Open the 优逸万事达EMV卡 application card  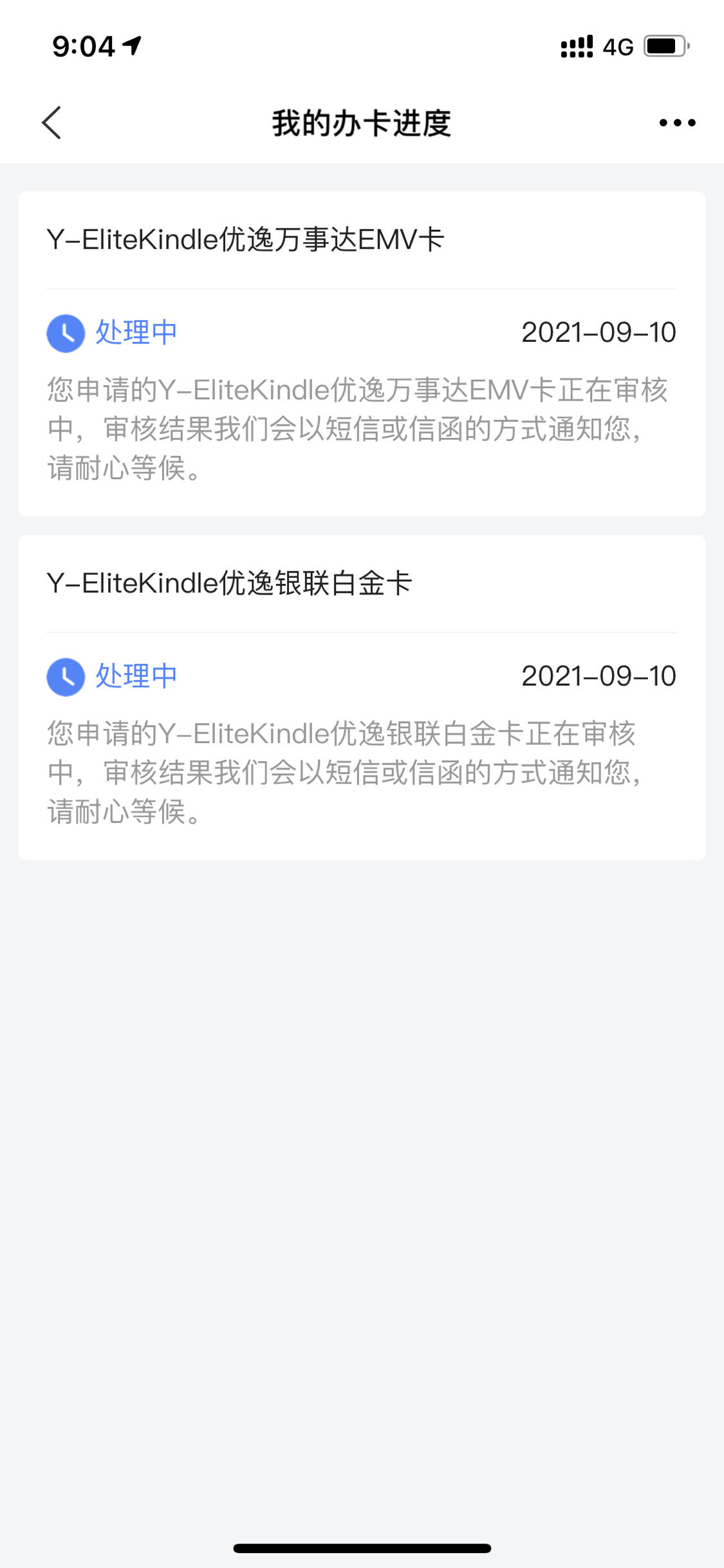click(362, 354)
